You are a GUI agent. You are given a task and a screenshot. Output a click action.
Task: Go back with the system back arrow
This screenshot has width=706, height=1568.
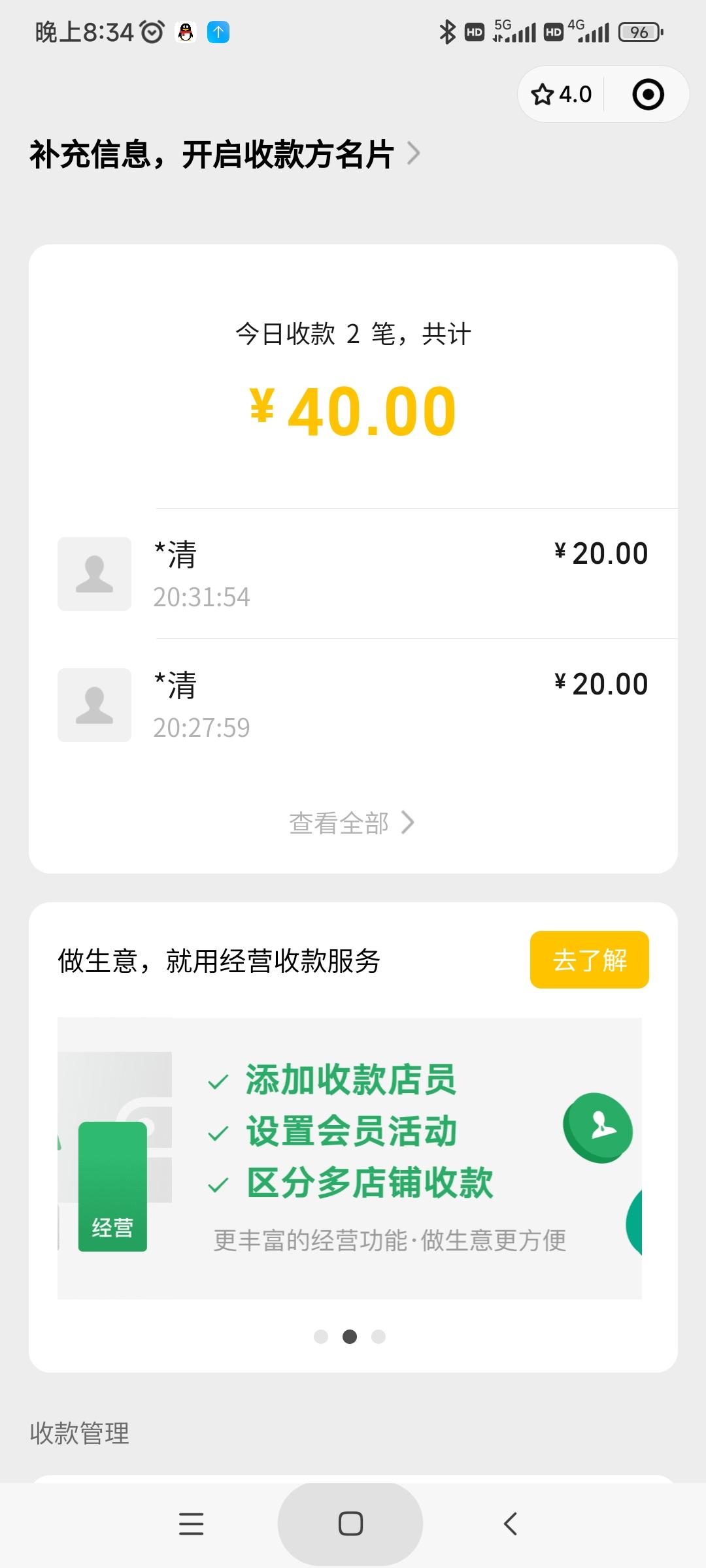(x=511, y=1524)
